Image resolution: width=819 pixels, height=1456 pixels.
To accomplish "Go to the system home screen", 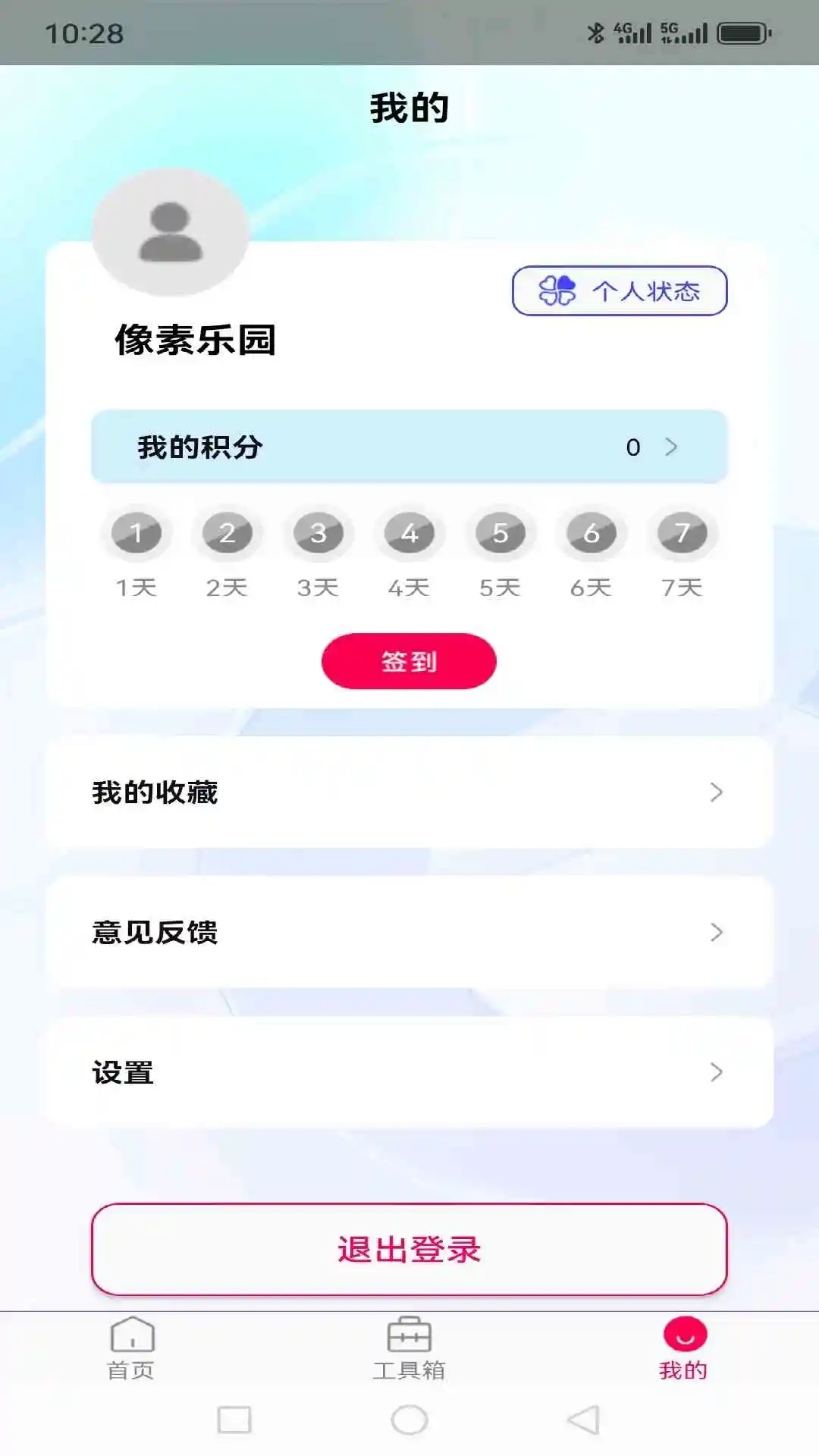I will 409,1420.
